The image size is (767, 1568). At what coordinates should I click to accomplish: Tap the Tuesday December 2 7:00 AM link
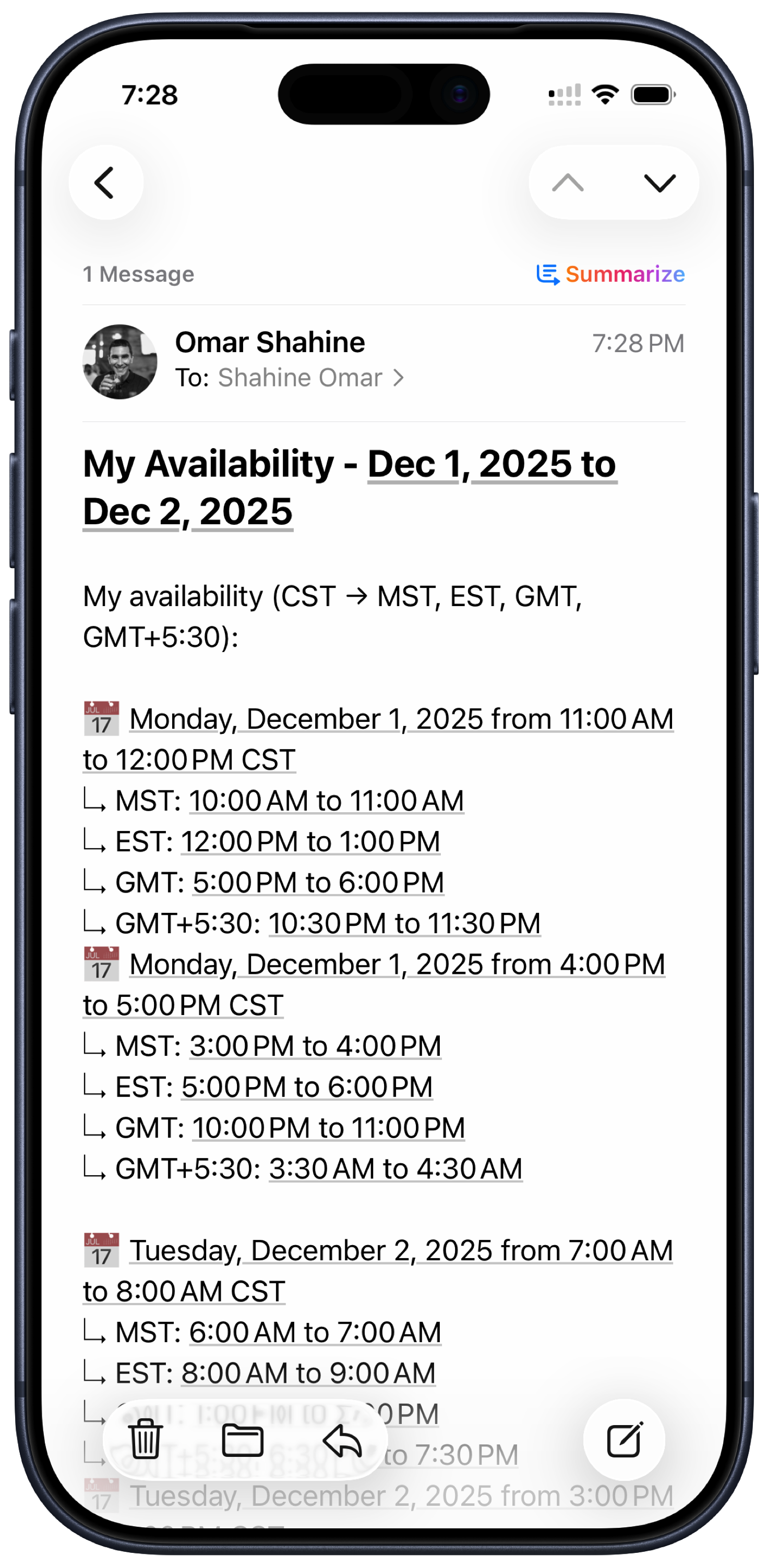402,1250
